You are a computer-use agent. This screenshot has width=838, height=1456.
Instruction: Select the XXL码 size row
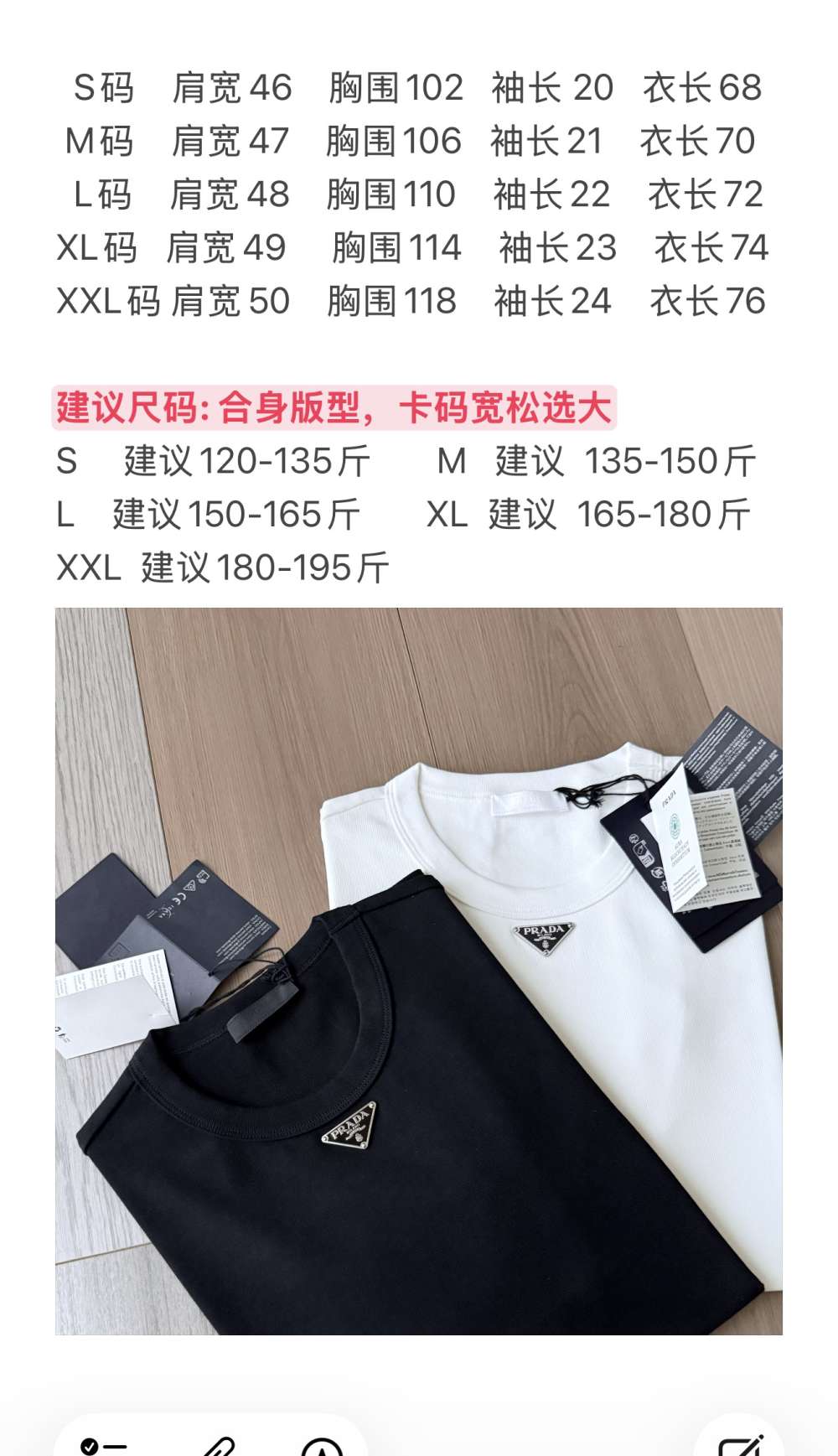419,299
